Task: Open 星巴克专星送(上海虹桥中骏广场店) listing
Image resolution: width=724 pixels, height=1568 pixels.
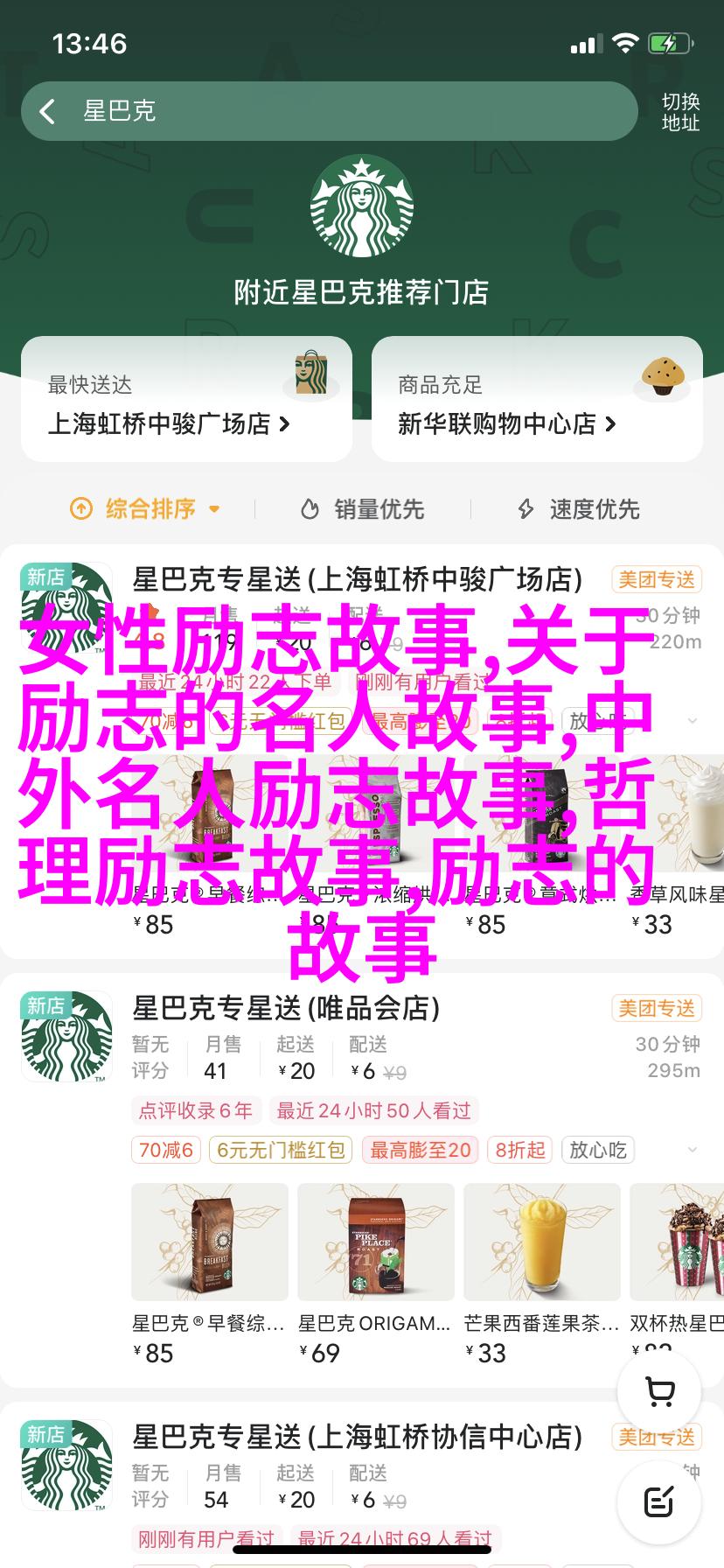Action: coord(357,579)
